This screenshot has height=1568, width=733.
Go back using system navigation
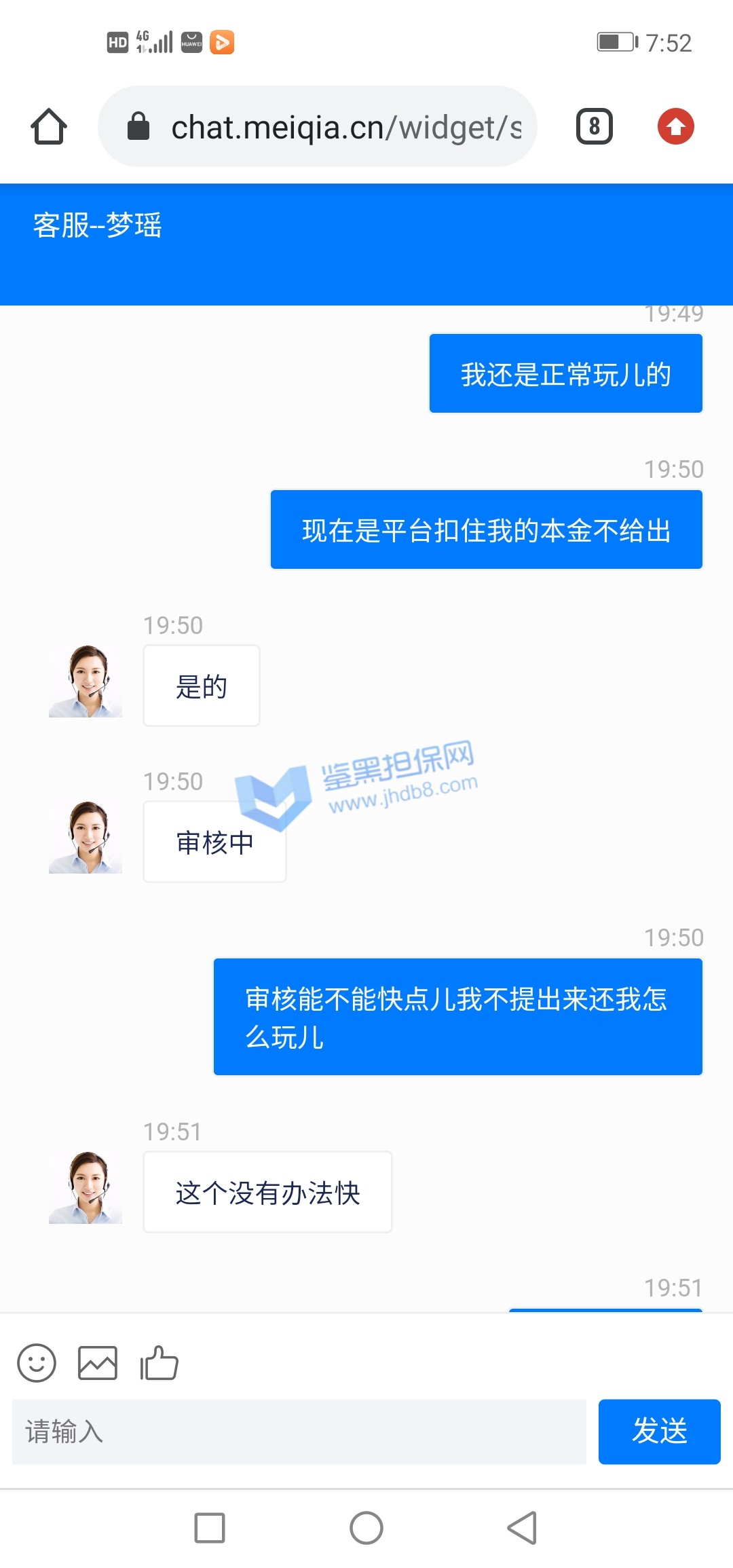click(x=522, y=1528)
